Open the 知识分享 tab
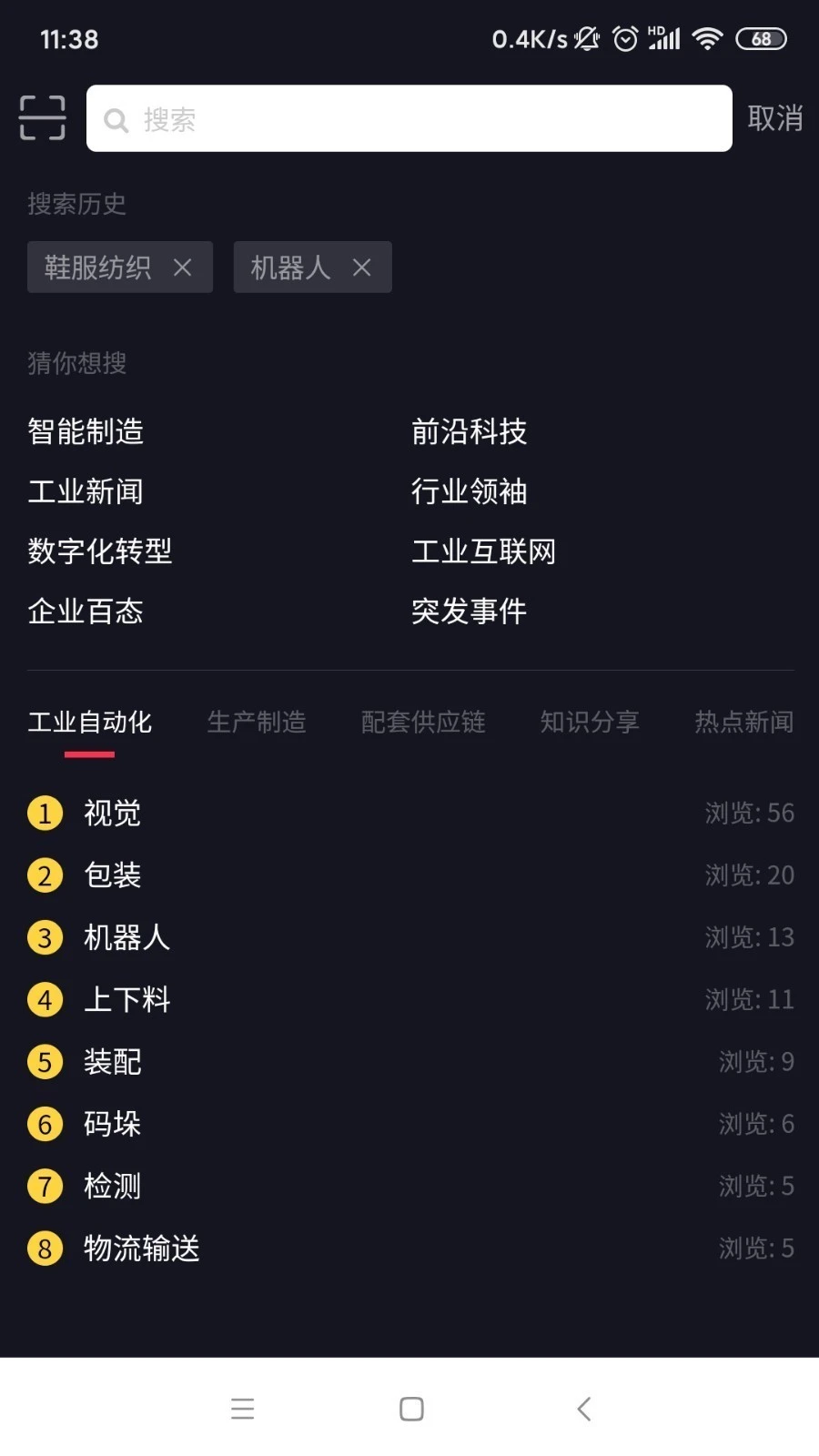 tap(590, 722)
